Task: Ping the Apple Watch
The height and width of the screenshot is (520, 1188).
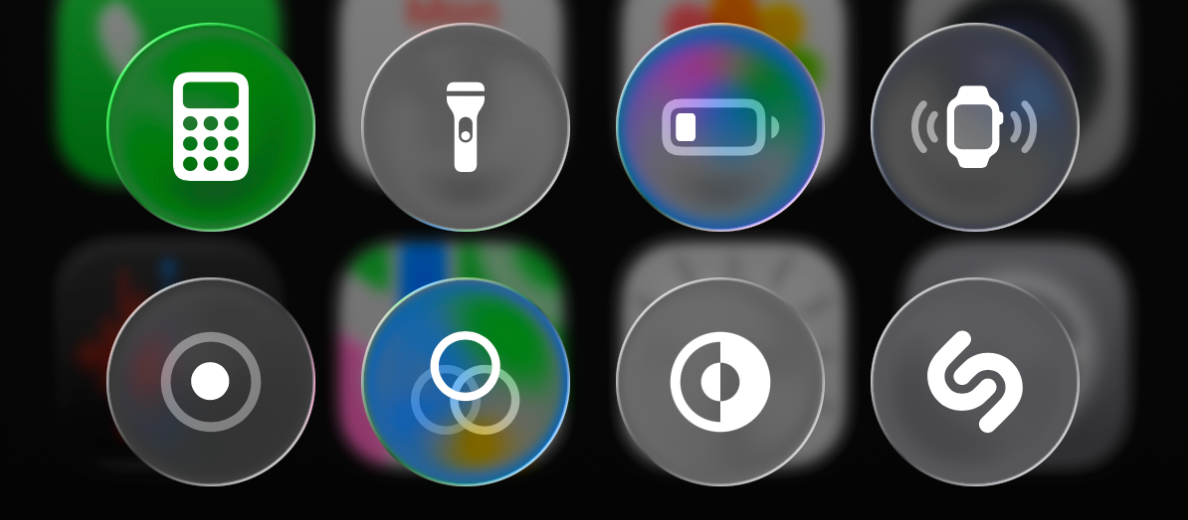Action: coord(975,127)
